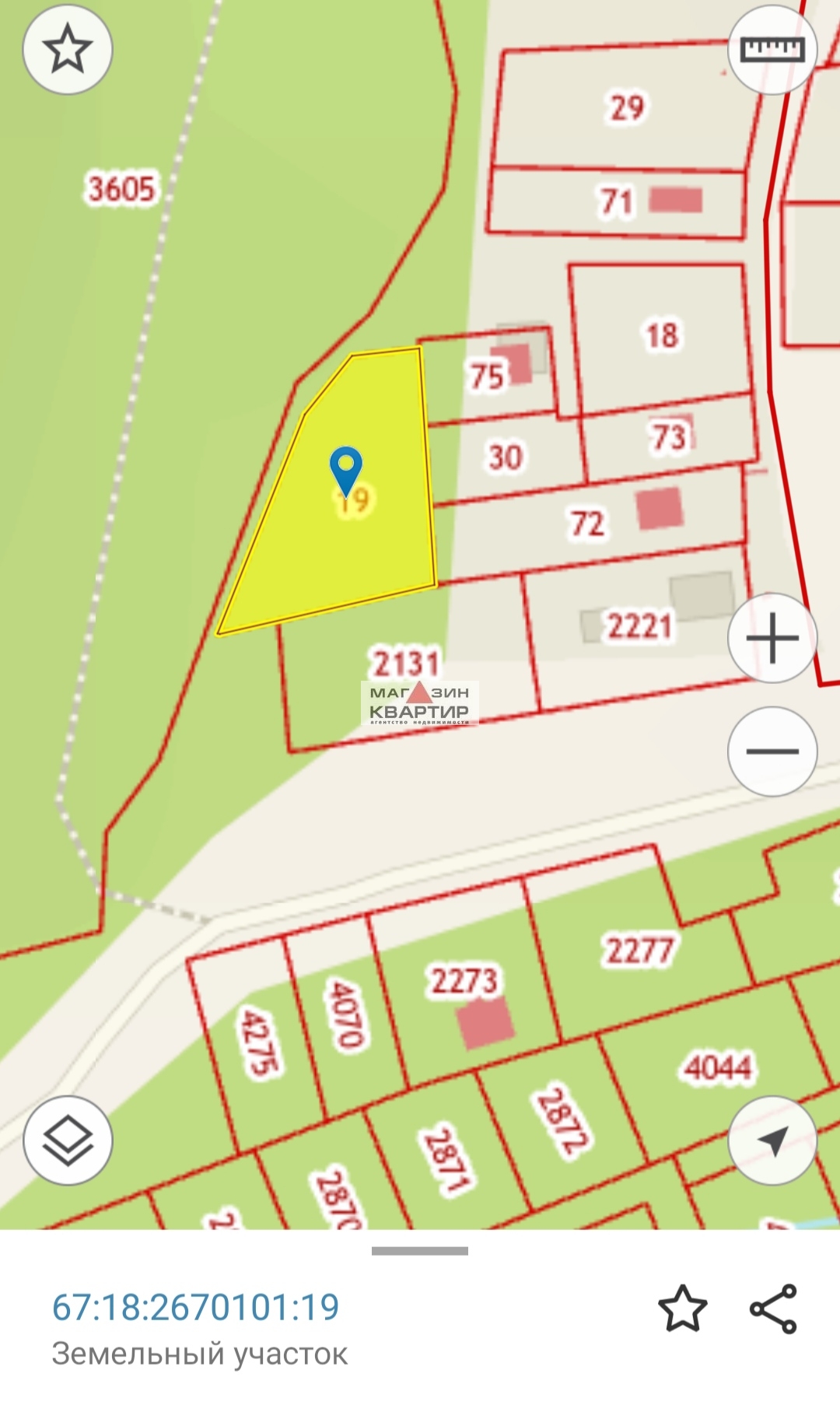Open the map layers selector

(x=68, y=1140)
